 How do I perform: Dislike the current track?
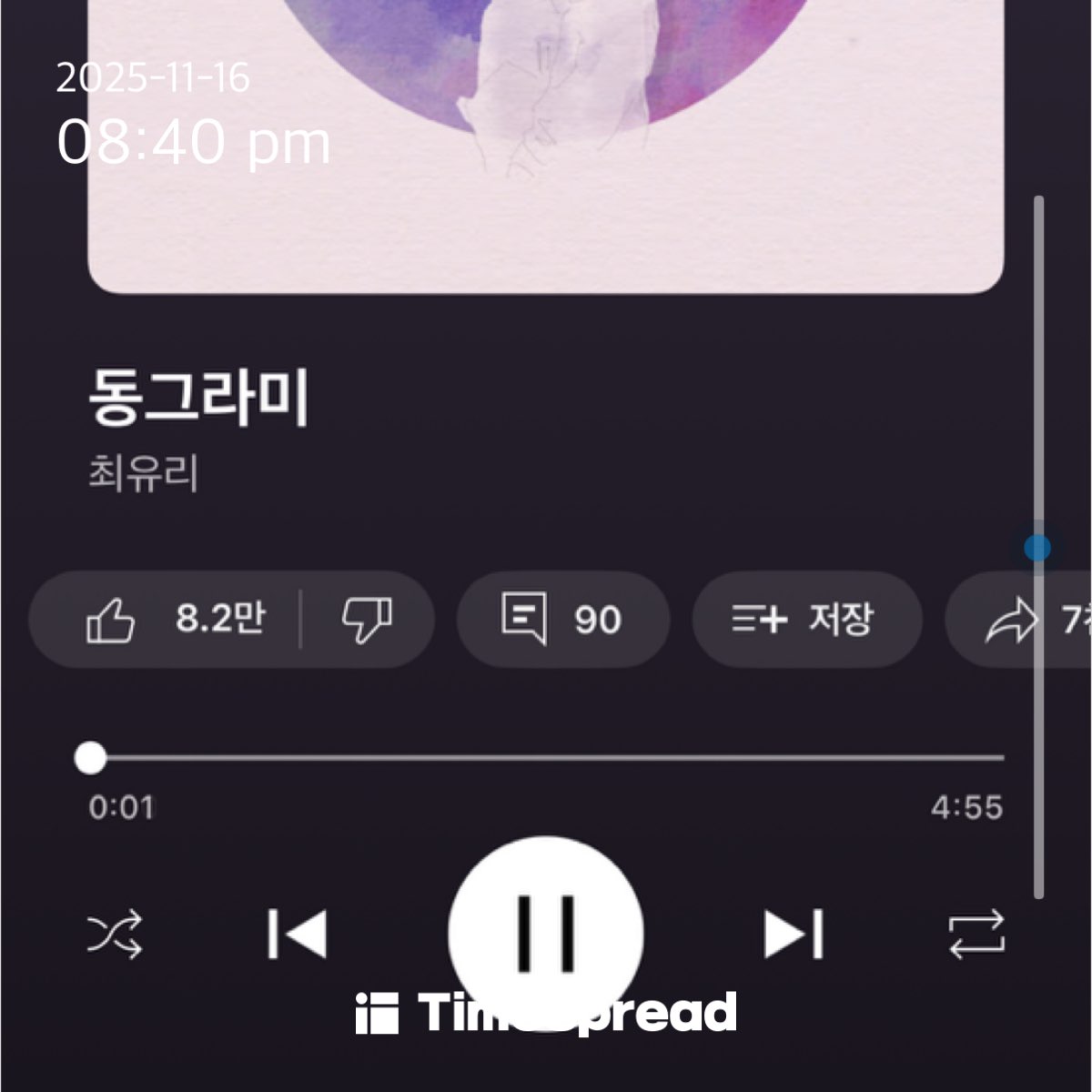click(x=366, y=620)
